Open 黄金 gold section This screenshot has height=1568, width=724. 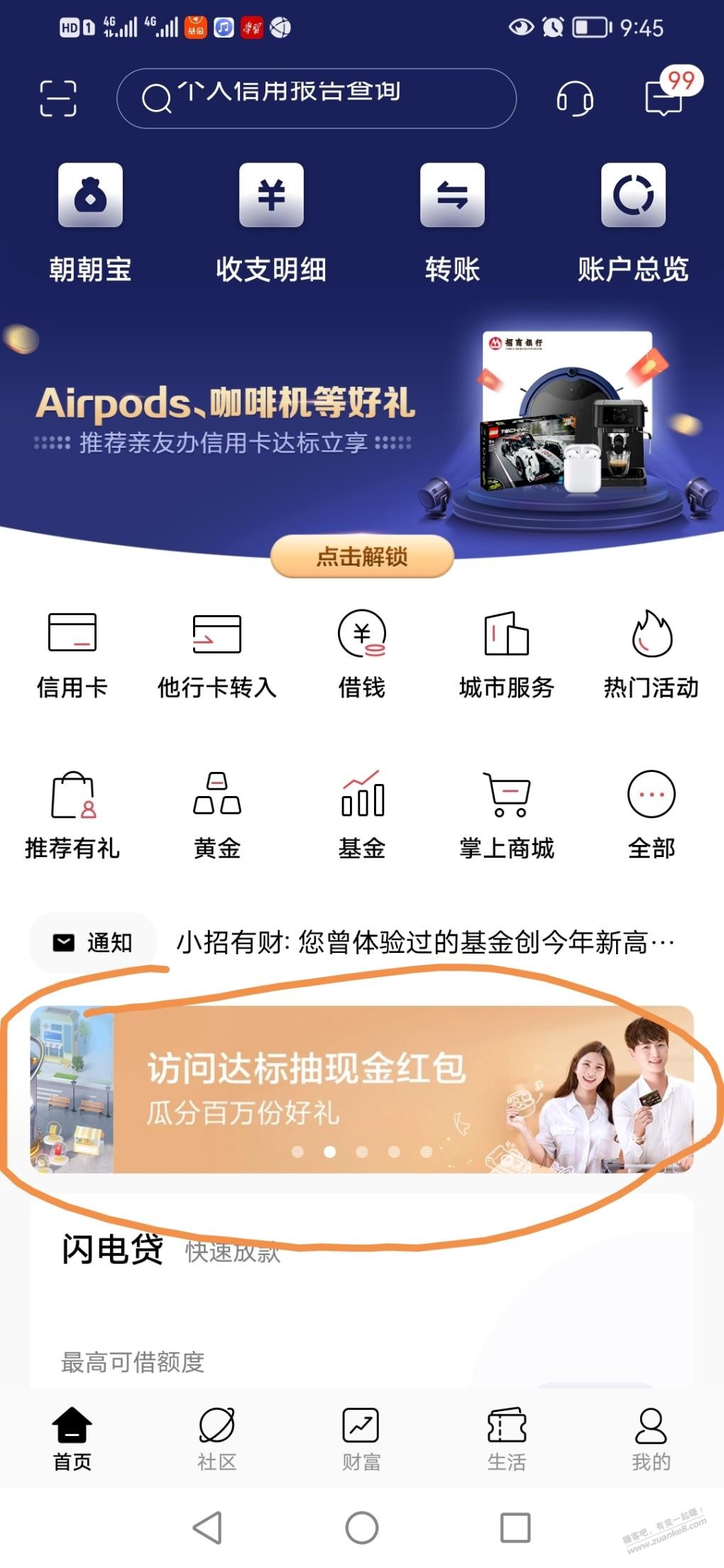(217, 815)
